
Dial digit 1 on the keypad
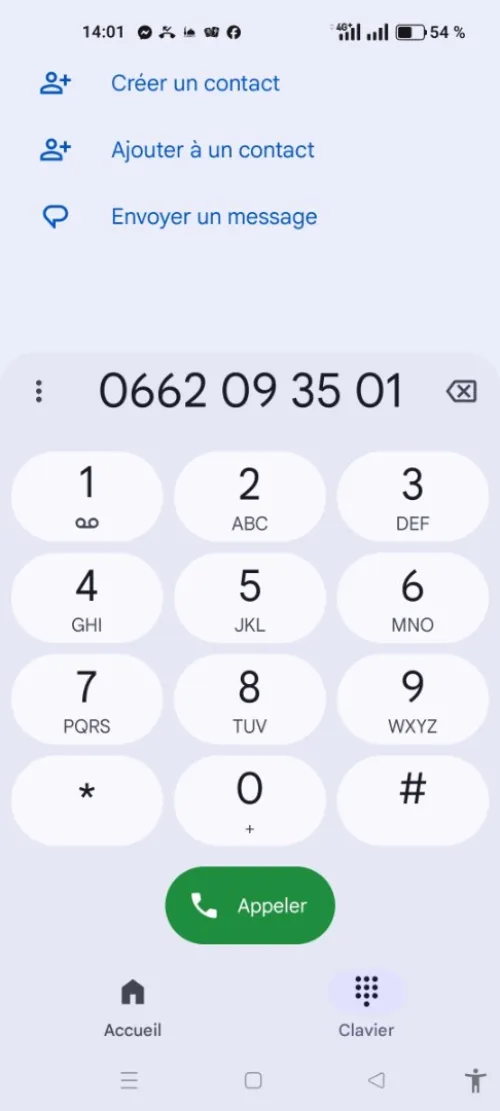[87, 497]
